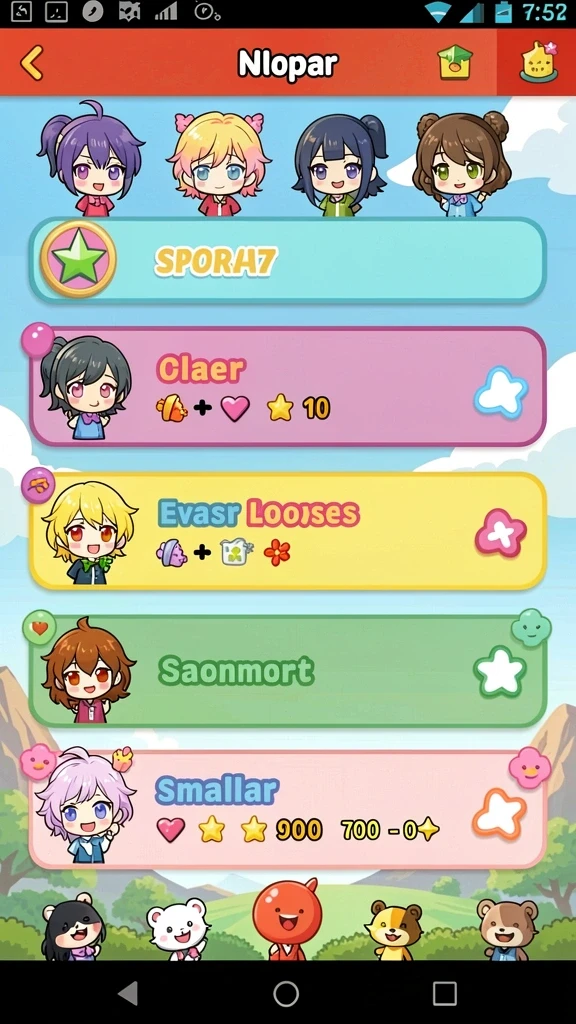
Task: Tap the pink star on Evasr Looises card
Action: 501,533
